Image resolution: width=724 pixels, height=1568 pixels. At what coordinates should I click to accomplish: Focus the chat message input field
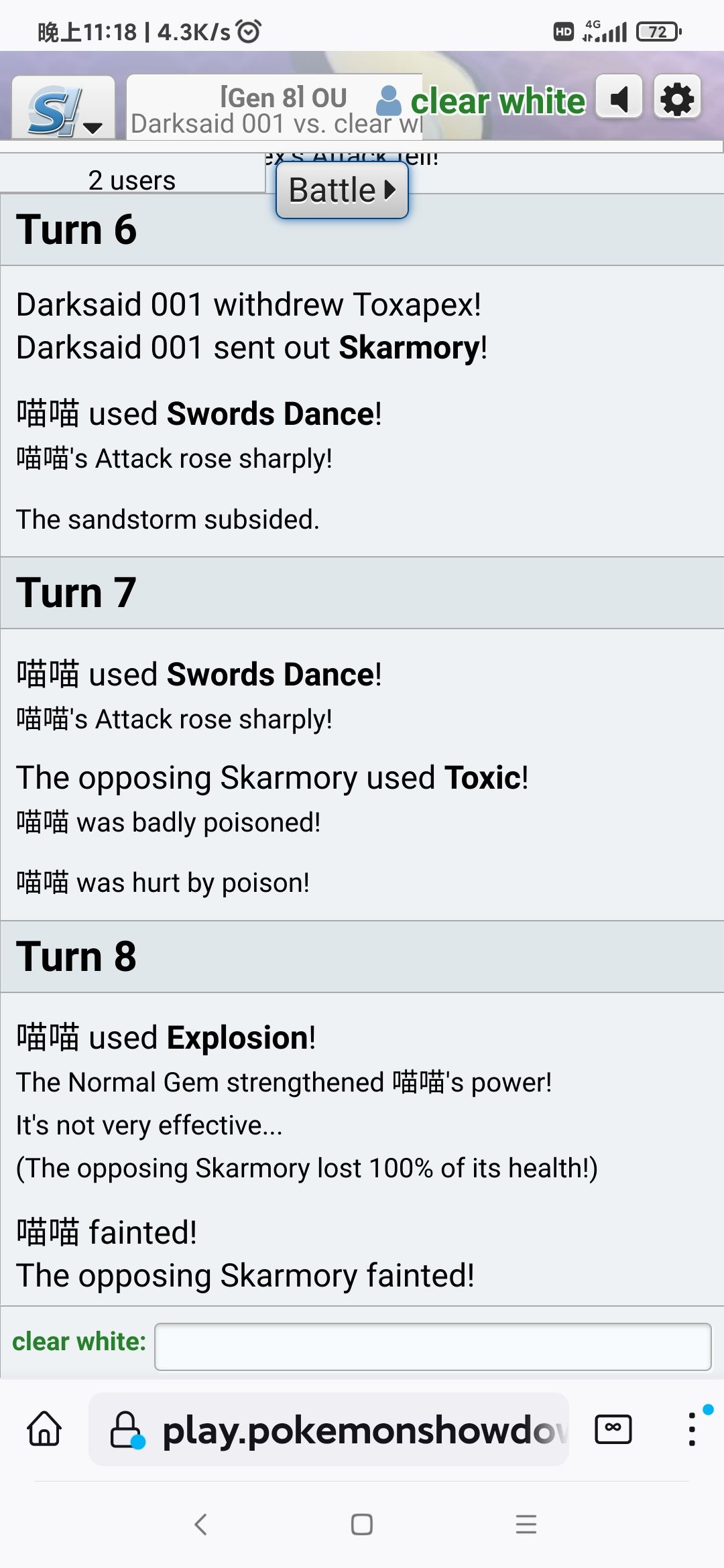tap(432, 1346)
